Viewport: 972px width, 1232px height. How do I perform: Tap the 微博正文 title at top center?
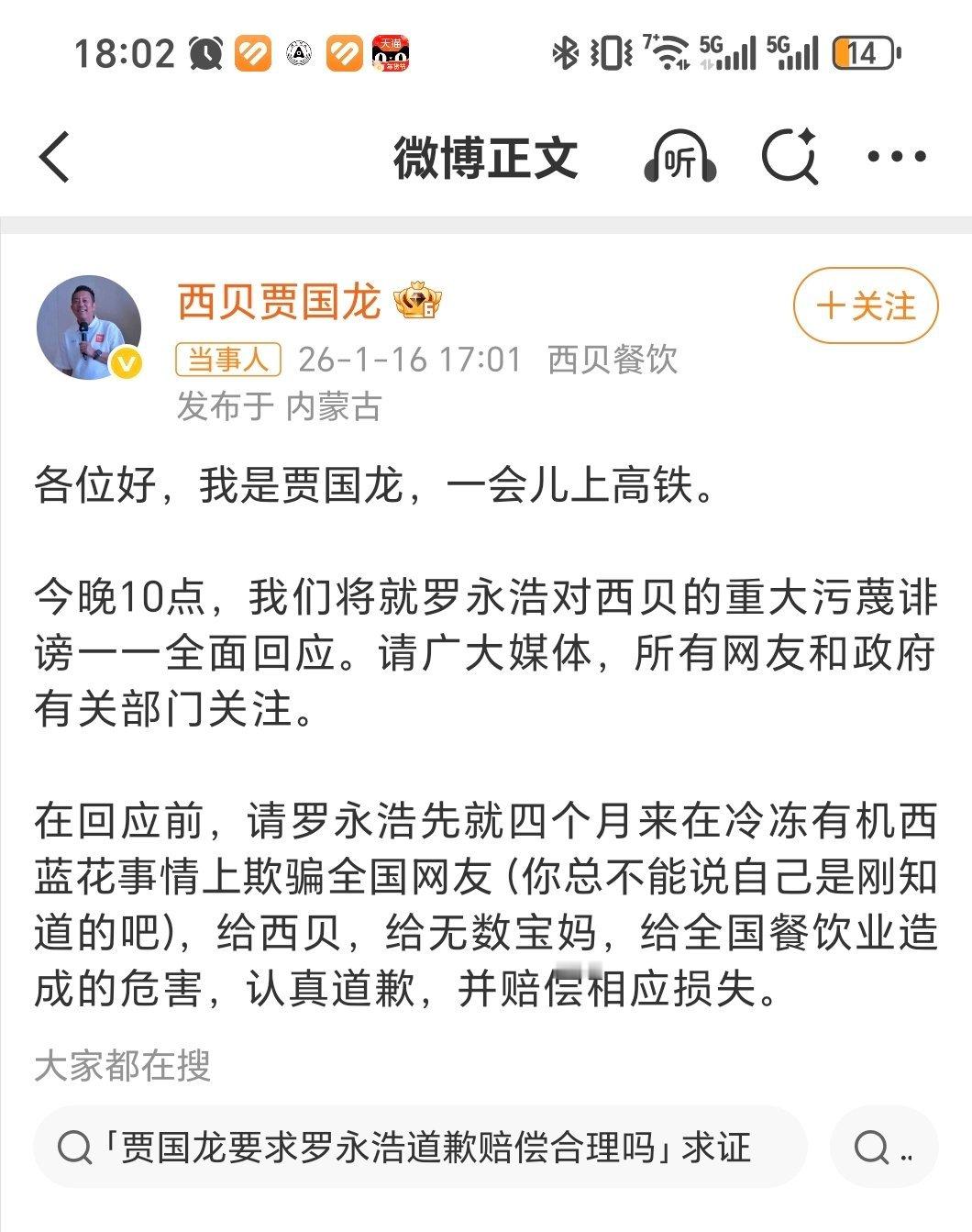pos(486,156)
